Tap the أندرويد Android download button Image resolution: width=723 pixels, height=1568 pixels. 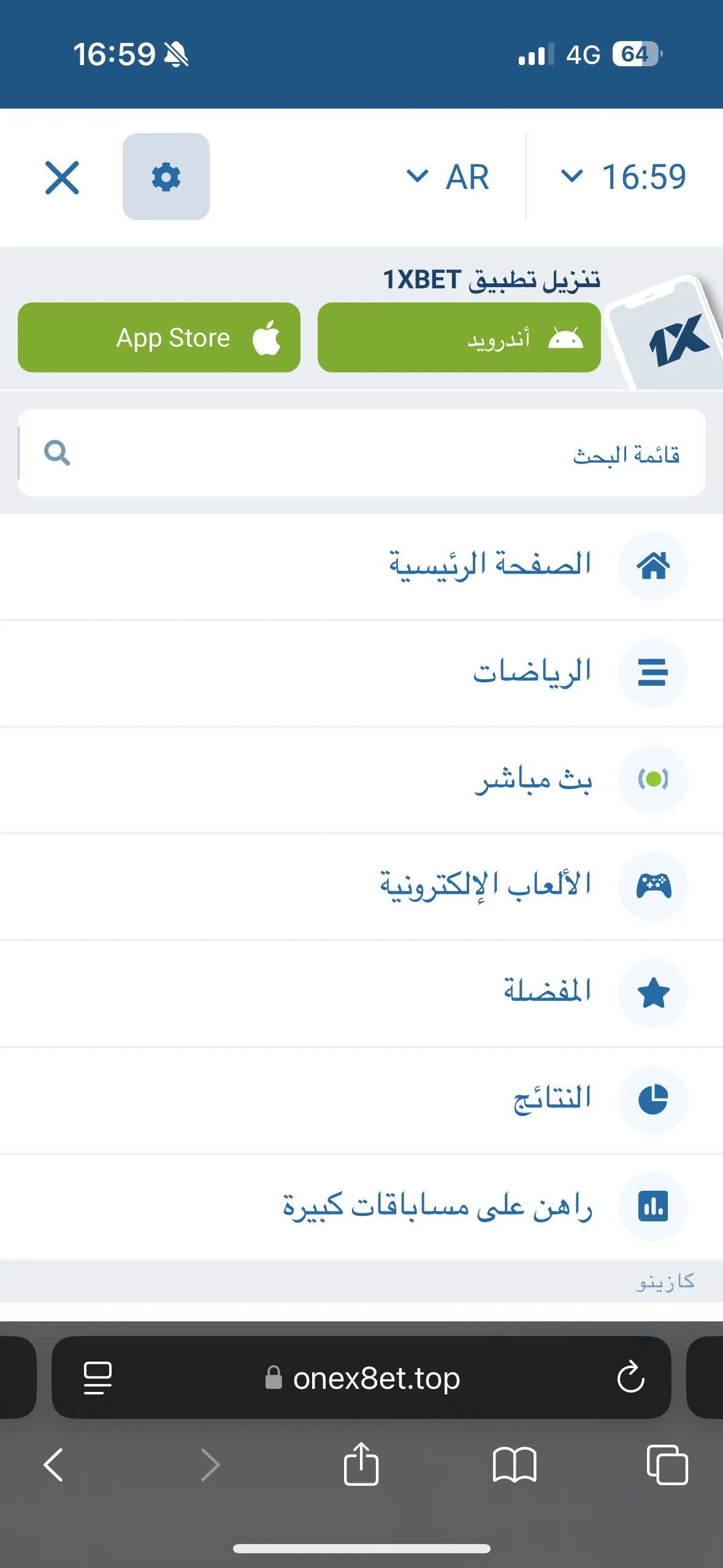click(x=459, y=337)
